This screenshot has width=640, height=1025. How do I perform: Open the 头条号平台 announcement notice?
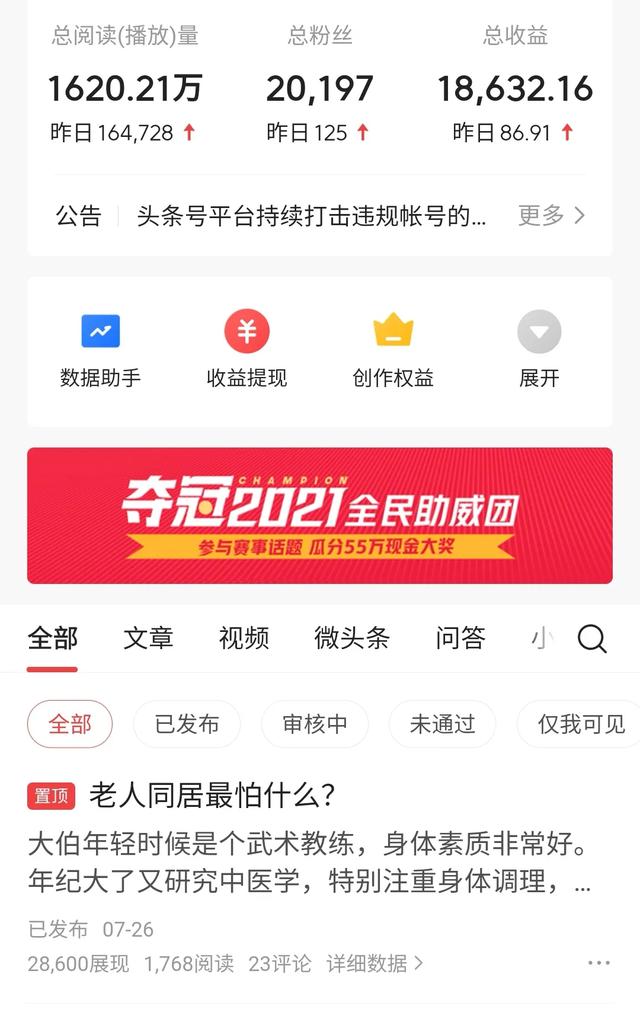(311, 216)
